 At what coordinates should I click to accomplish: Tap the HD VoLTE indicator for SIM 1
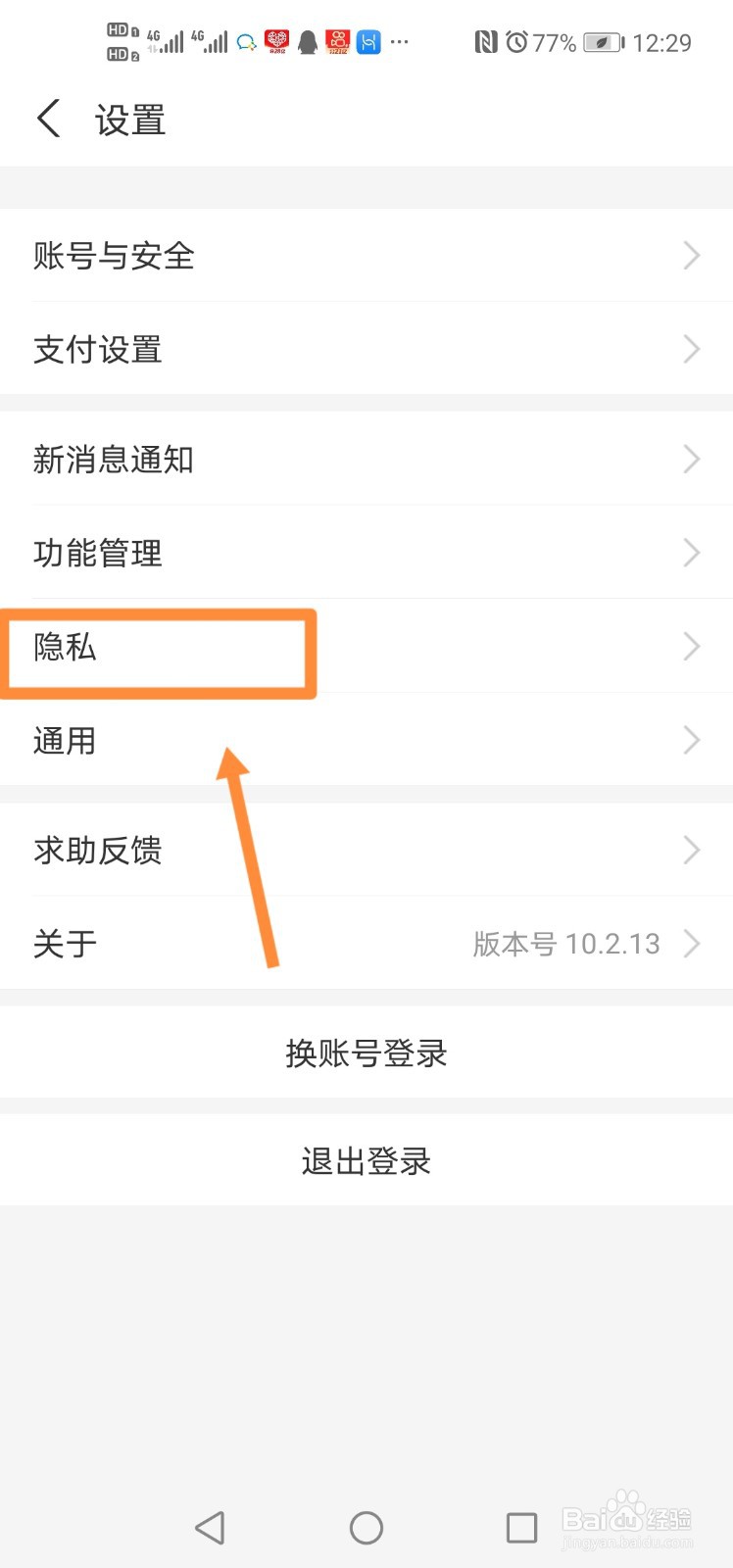click(120, 30)
